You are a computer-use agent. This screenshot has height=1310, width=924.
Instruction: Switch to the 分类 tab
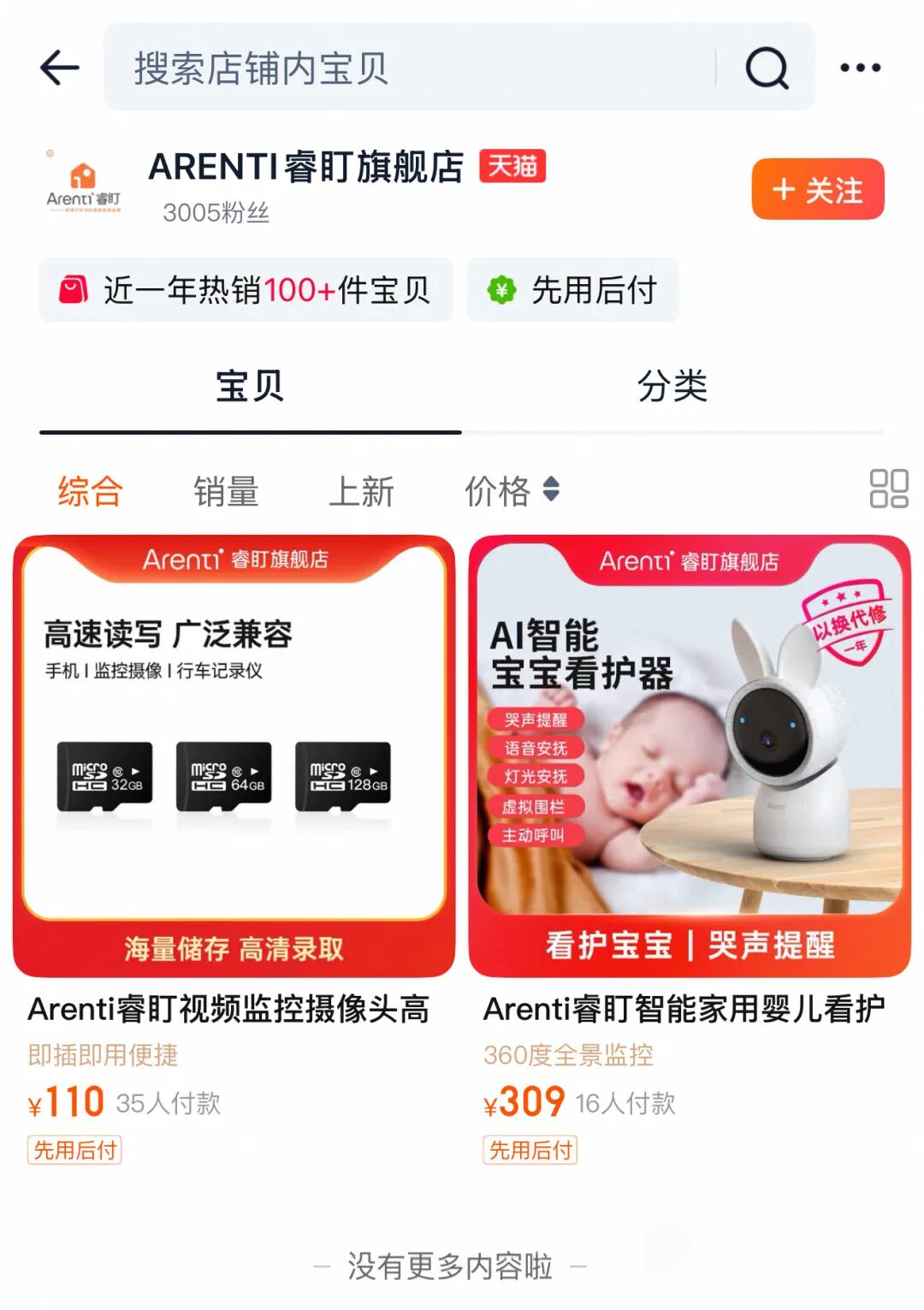tap(672, 387)
